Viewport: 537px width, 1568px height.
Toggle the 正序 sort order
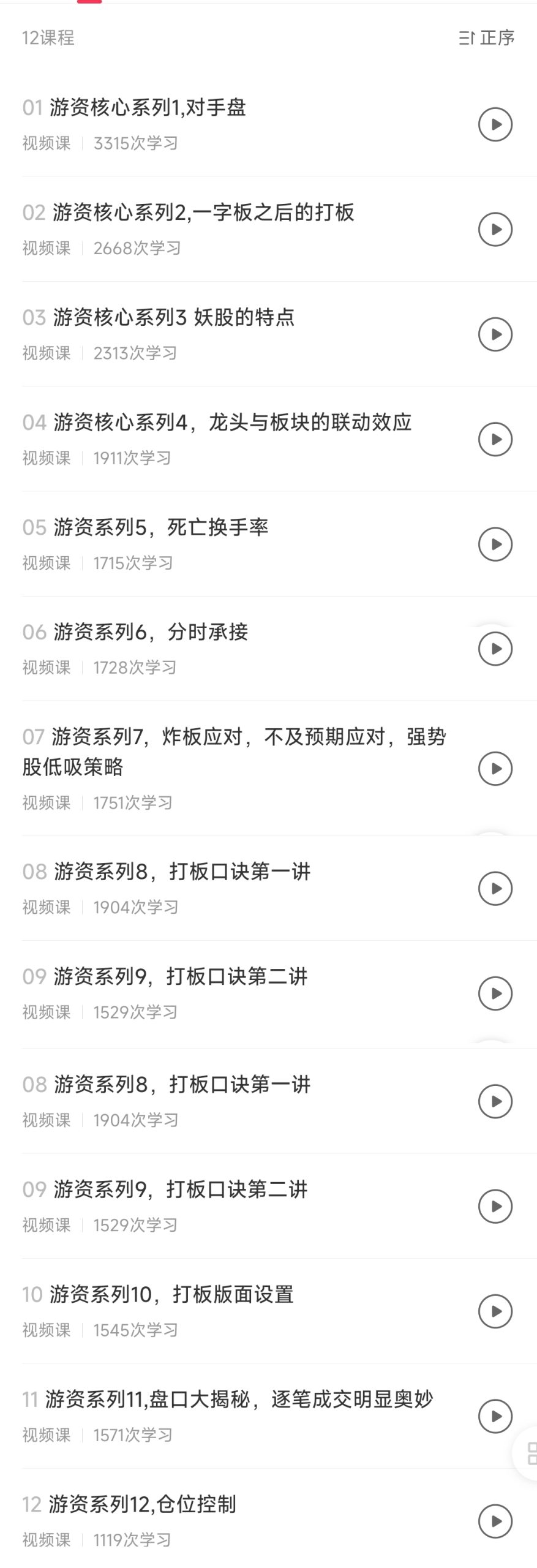point(487,38)
